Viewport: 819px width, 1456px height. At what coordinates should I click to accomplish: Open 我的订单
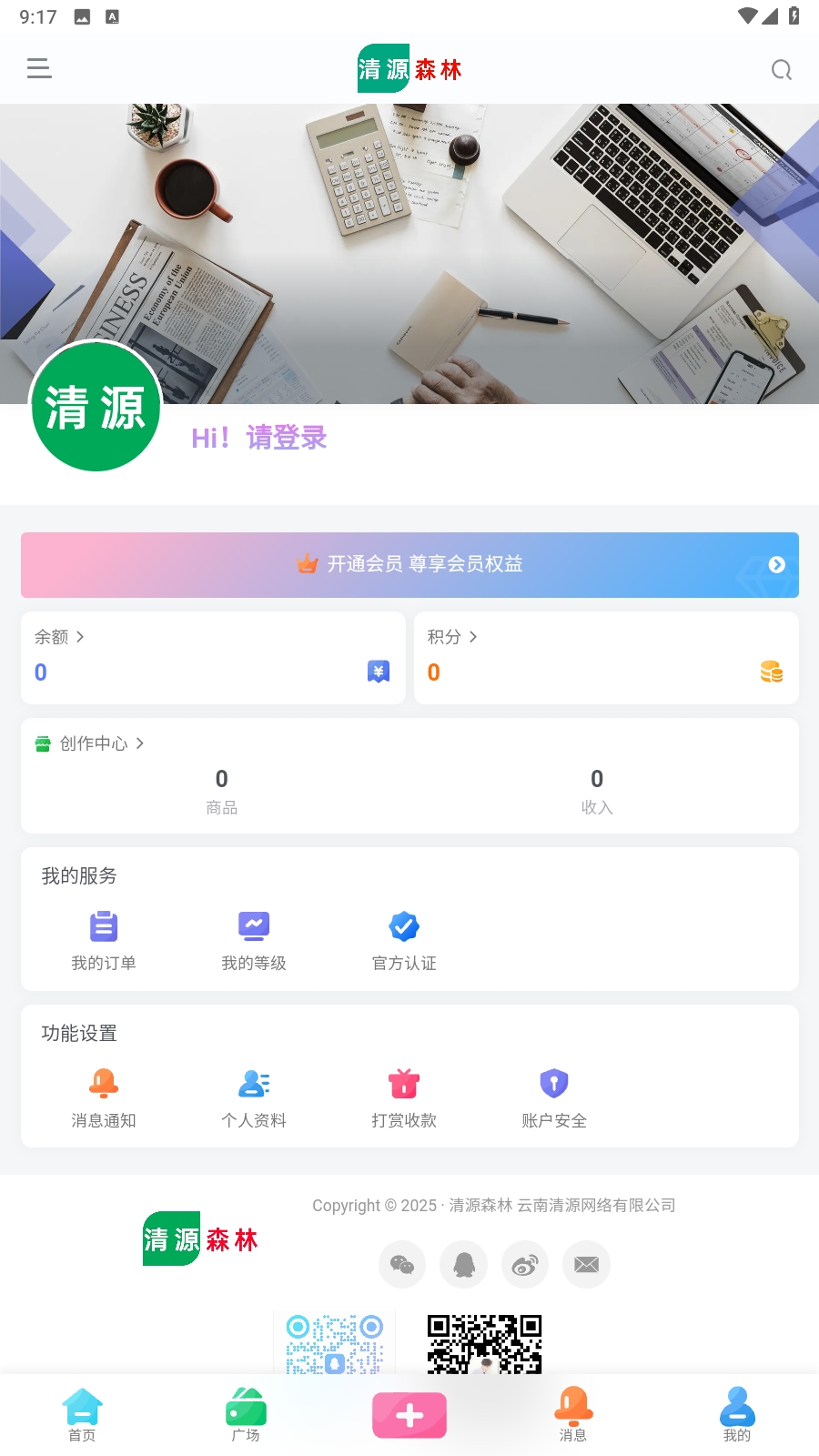pyautogui.click(x=104, y=941)
